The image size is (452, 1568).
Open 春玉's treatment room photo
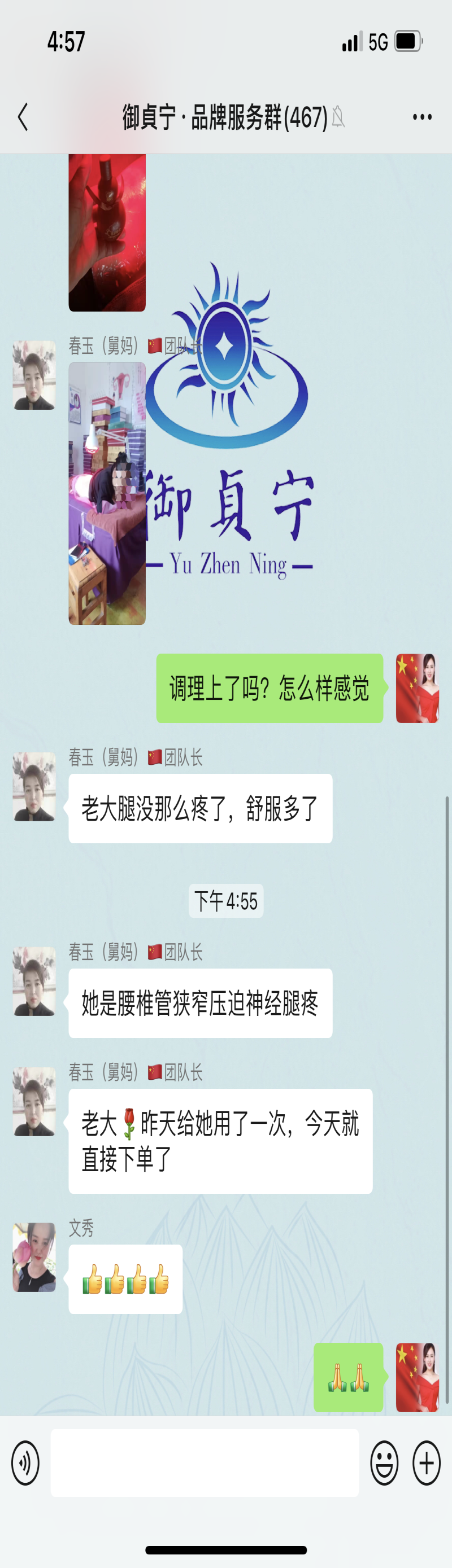pyautogui.click(x=107, y=493)
